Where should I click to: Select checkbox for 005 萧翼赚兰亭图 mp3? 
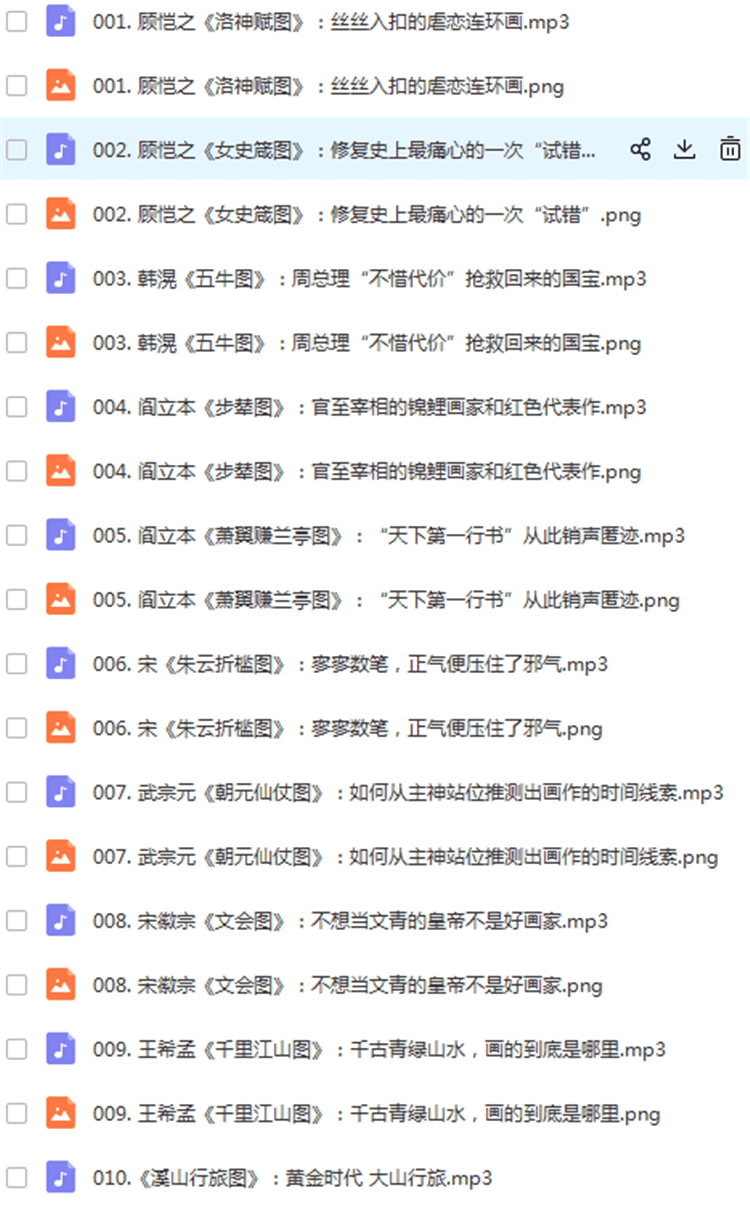tap(17, 535)
